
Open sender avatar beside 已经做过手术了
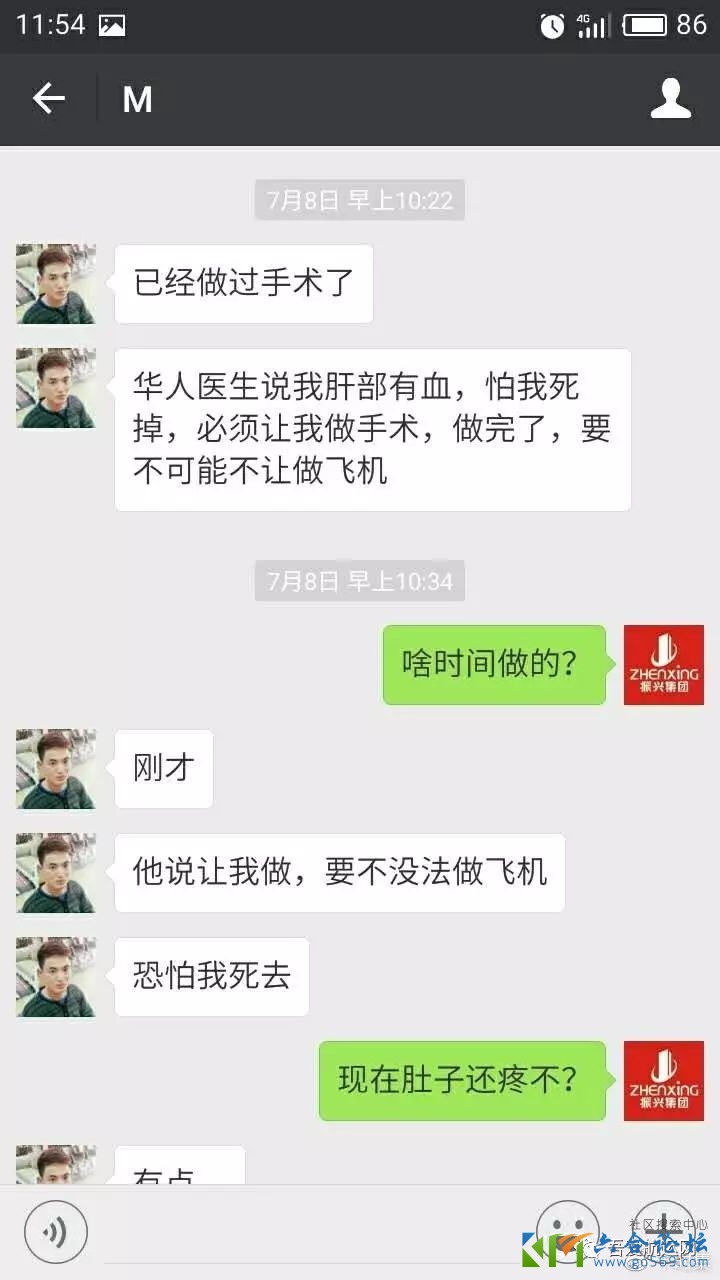(56, 284)
